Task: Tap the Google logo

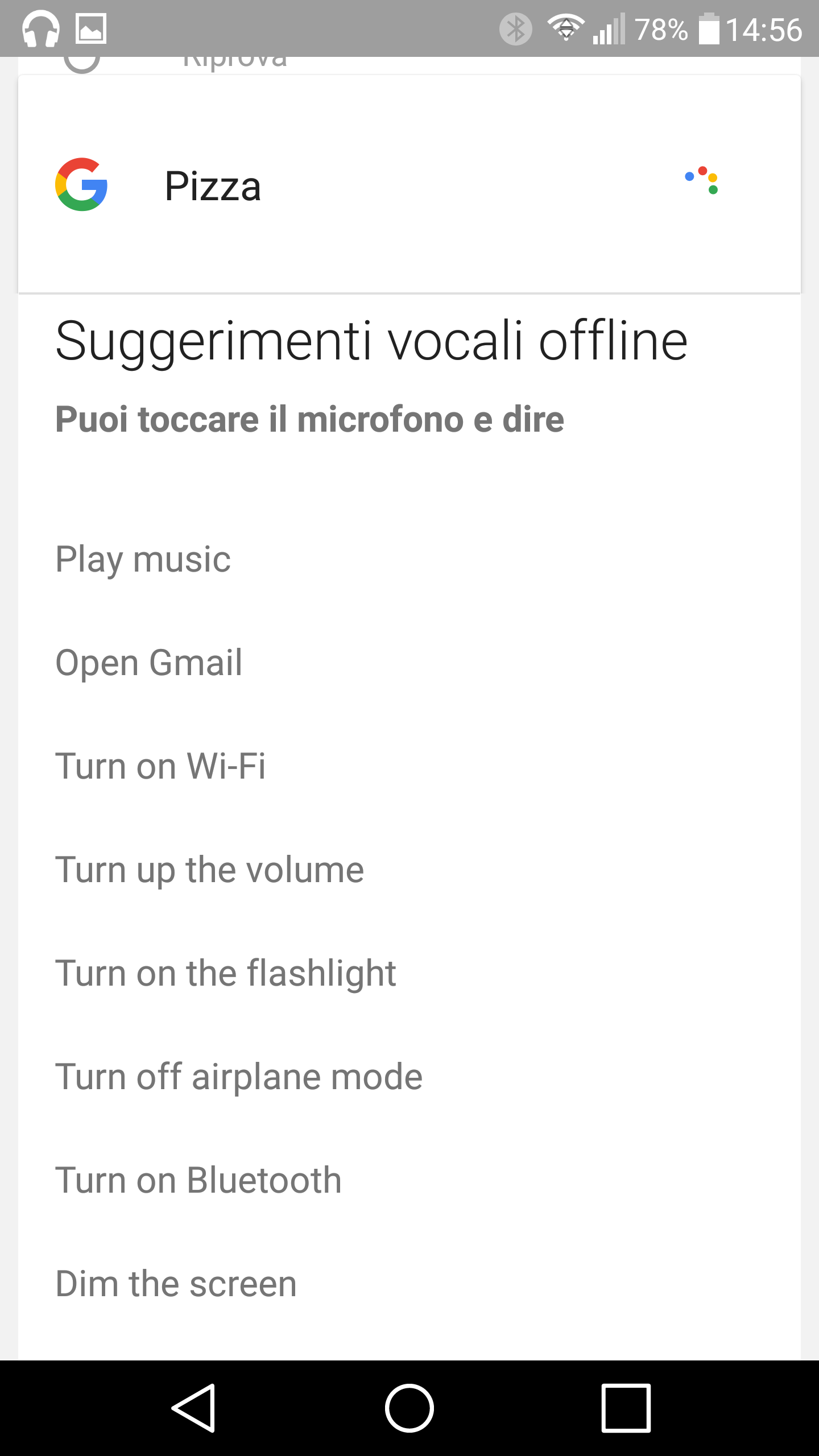Action: point(81,185)
